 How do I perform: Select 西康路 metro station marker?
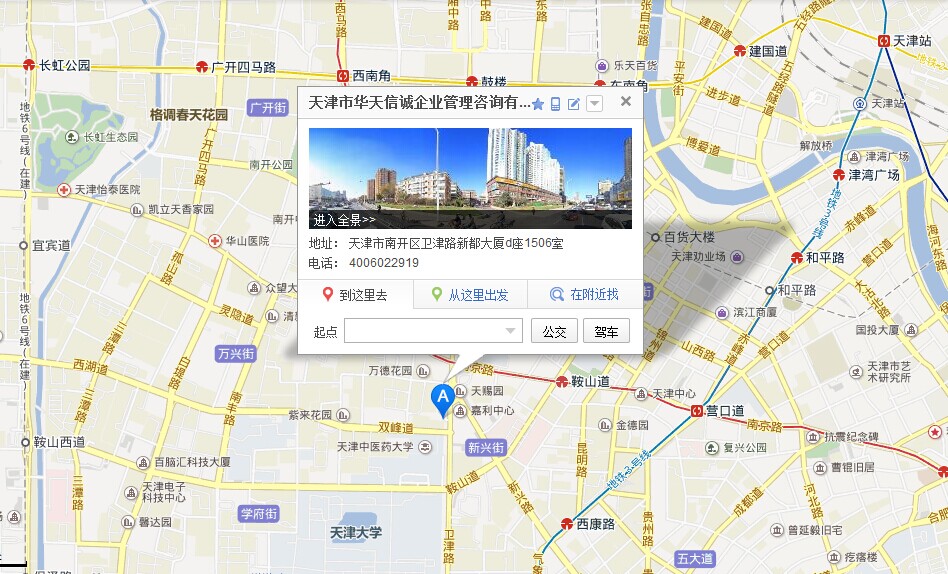coord(567,523)
